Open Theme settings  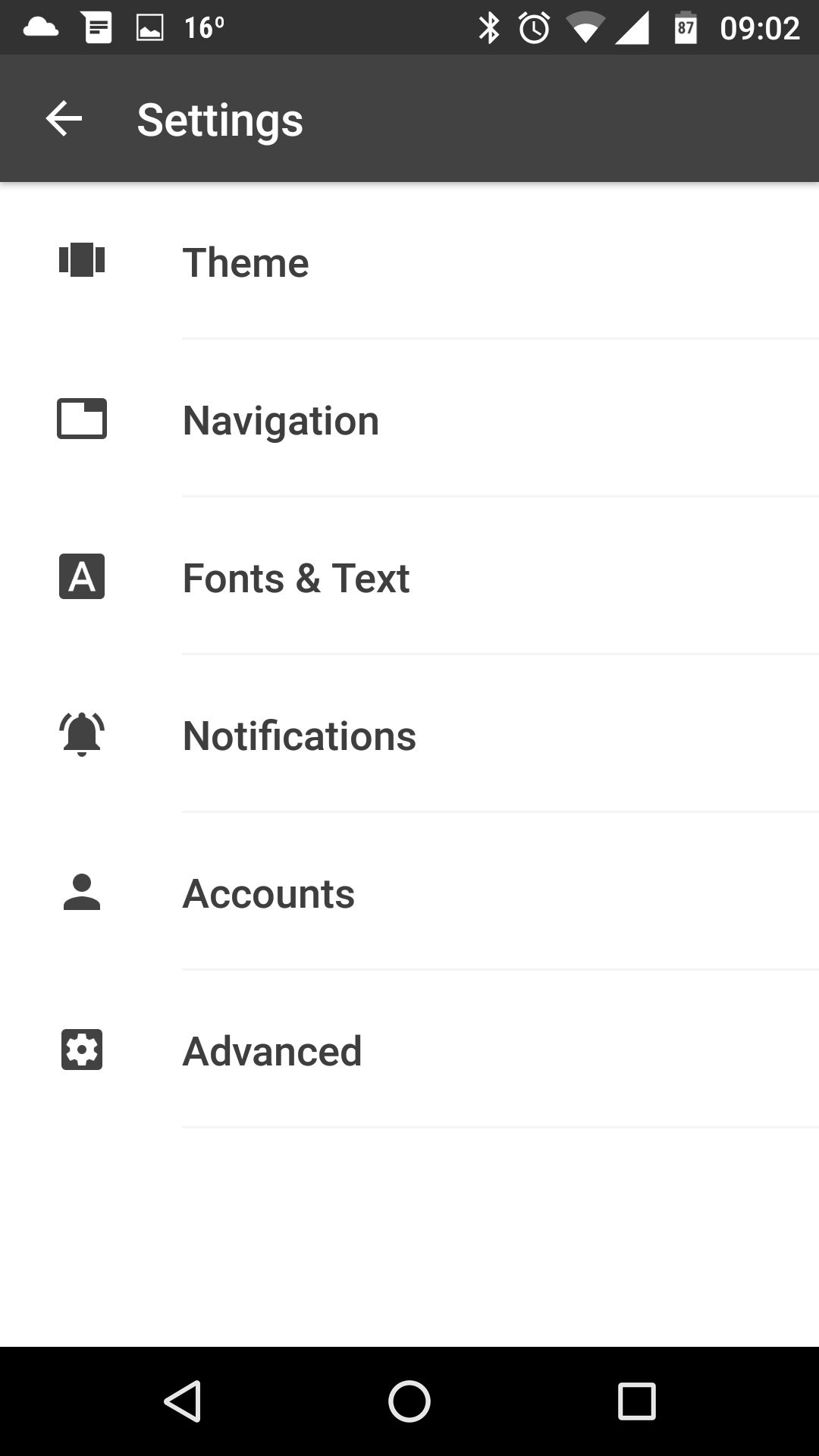(x=409, y=260)
